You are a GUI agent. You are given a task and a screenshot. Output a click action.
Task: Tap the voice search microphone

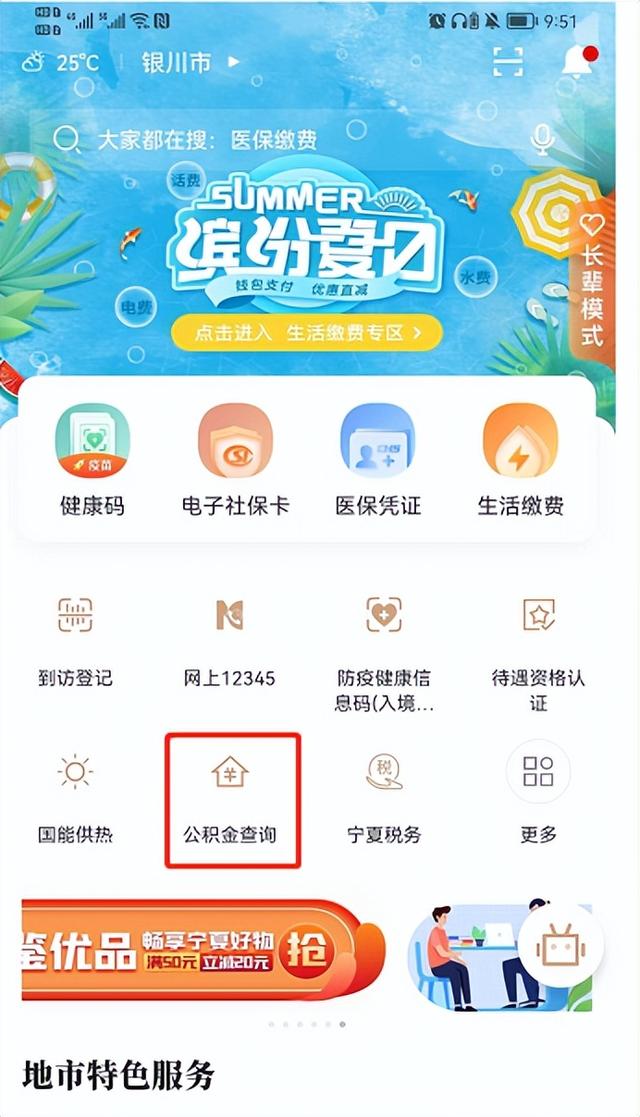click(543, 140)
